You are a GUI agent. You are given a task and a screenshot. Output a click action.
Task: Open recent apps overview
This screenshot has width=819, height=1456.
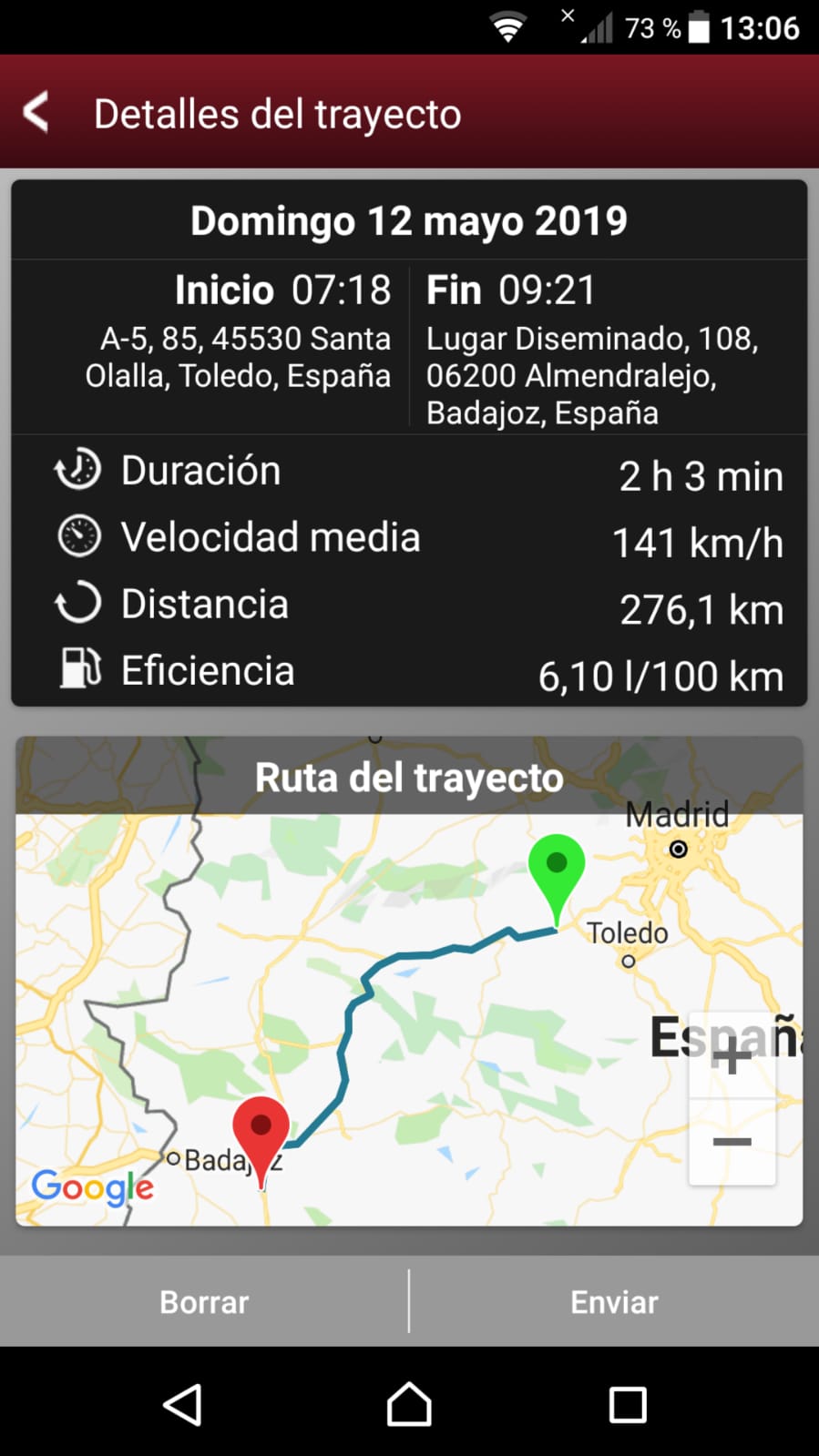tap(628, 1404)
